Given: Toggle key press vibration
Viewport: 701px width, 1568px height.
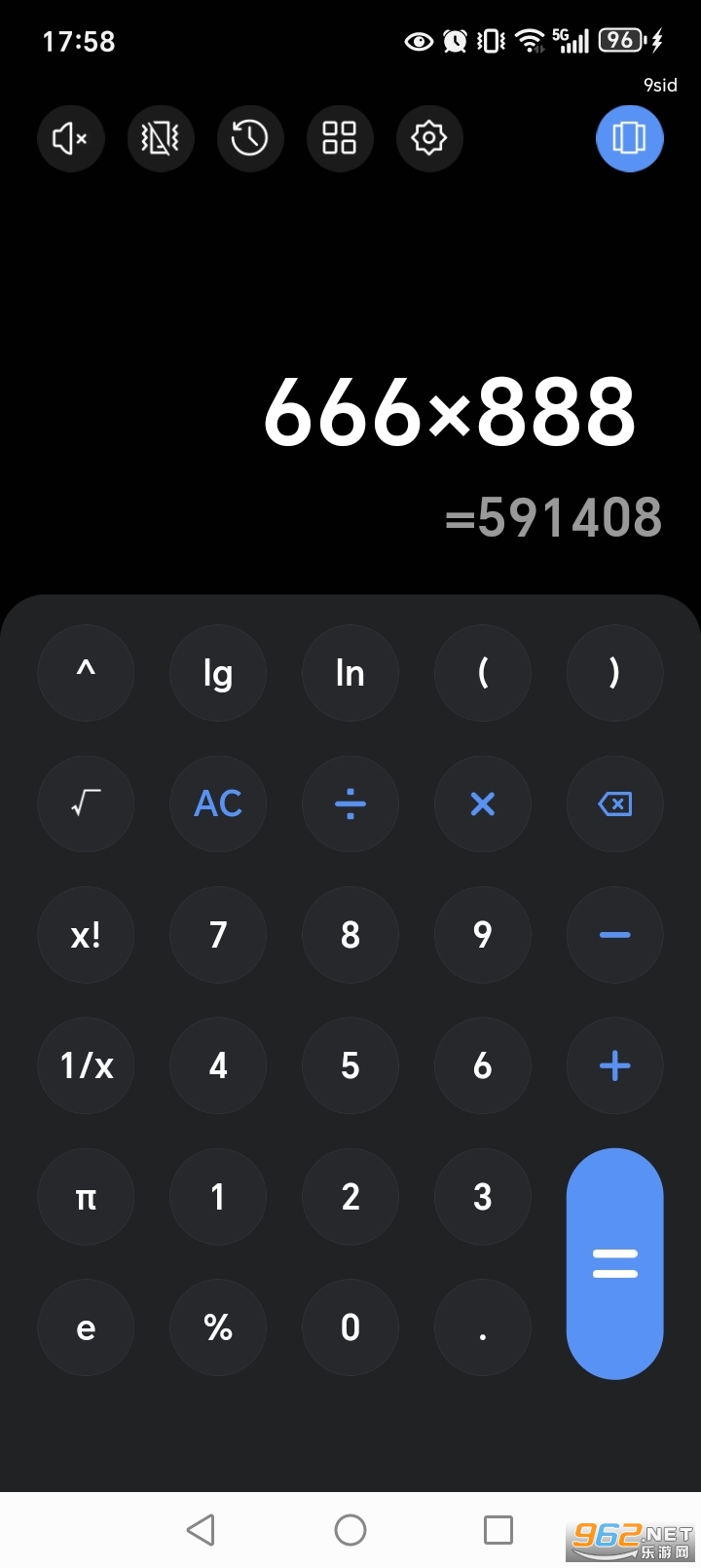Looking at the screenshot, I should tap(161, 138).
